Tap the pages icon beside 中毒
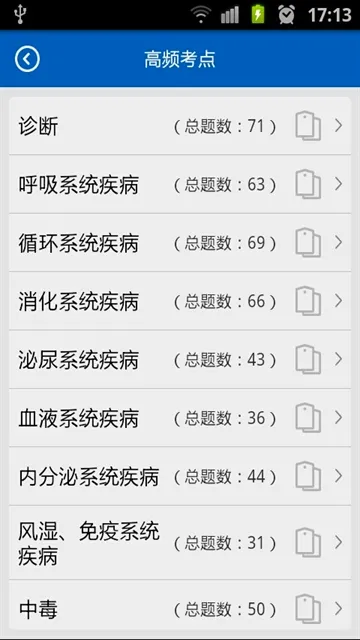 coord(308,609)
